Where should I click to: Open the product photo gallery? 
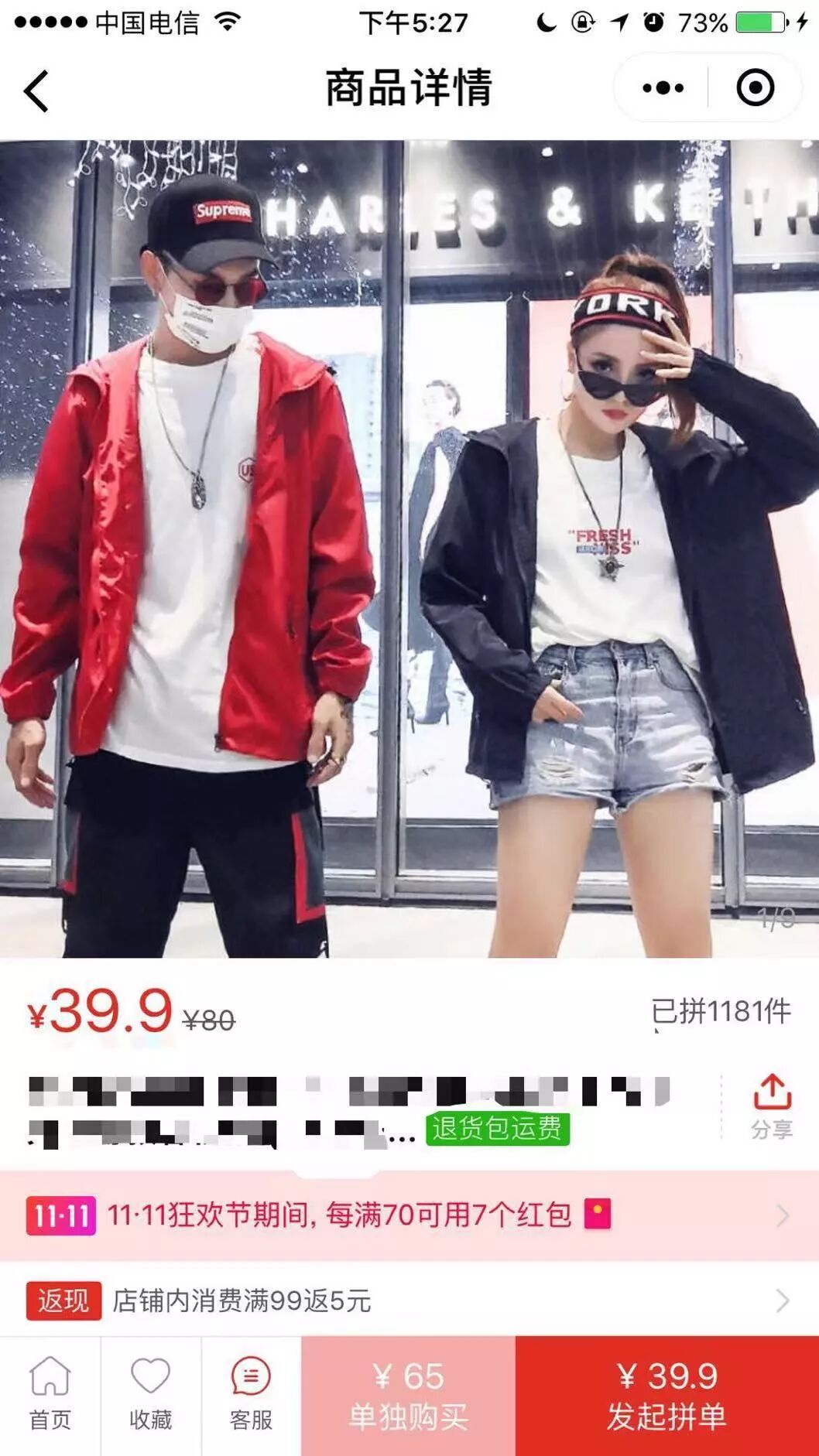pos(409,548)
